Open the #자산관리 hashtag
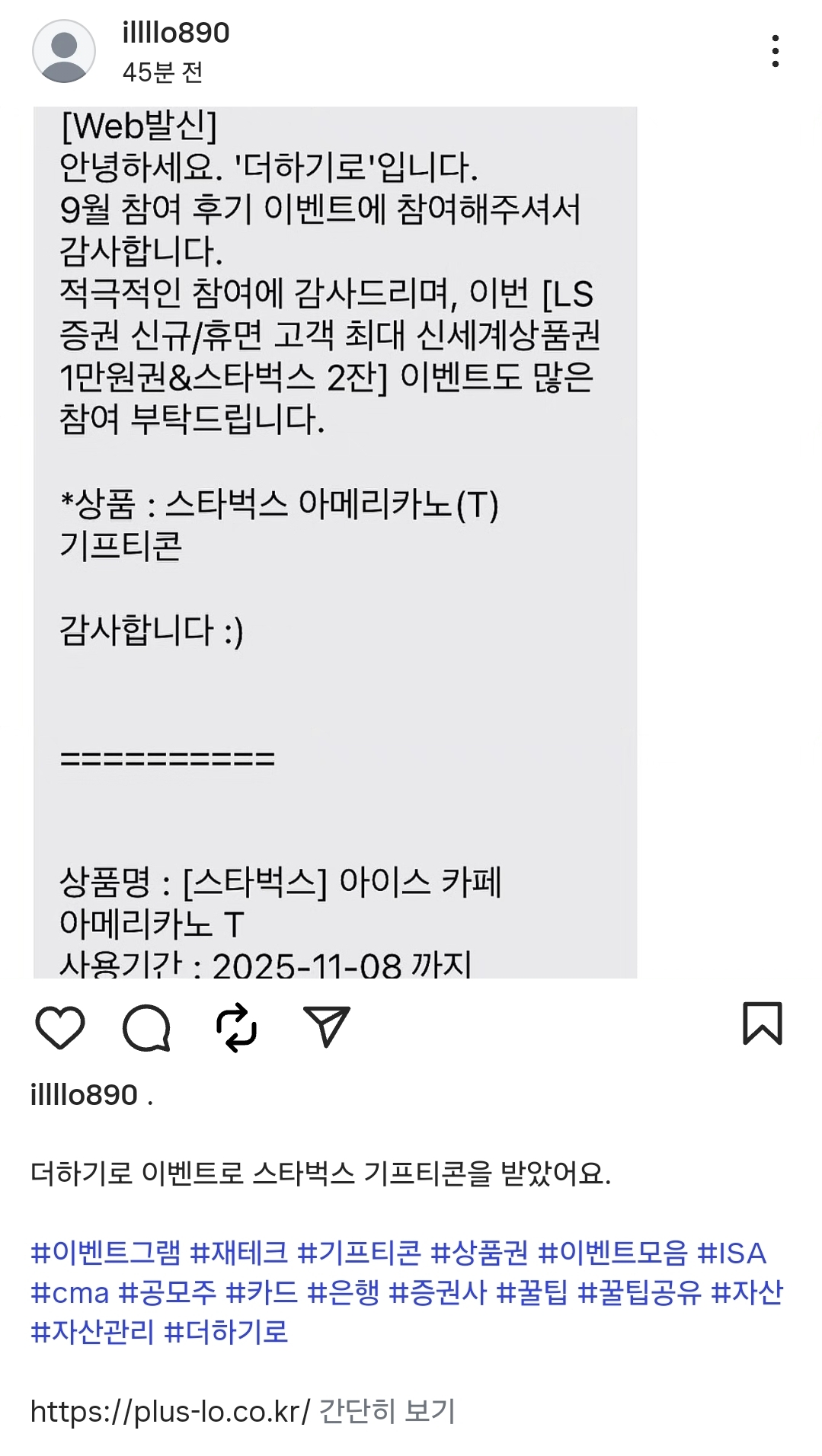This screenshot has width=822, height=1456. coord(92,1332)
